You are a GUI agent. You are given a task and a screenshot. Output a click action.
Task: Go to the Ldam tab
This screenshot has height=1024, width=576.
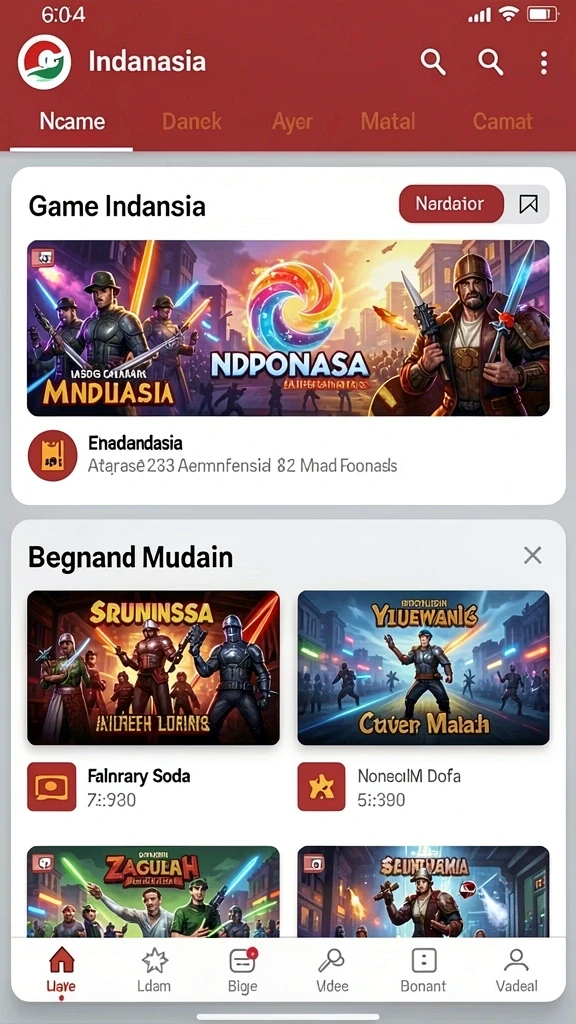154,970
